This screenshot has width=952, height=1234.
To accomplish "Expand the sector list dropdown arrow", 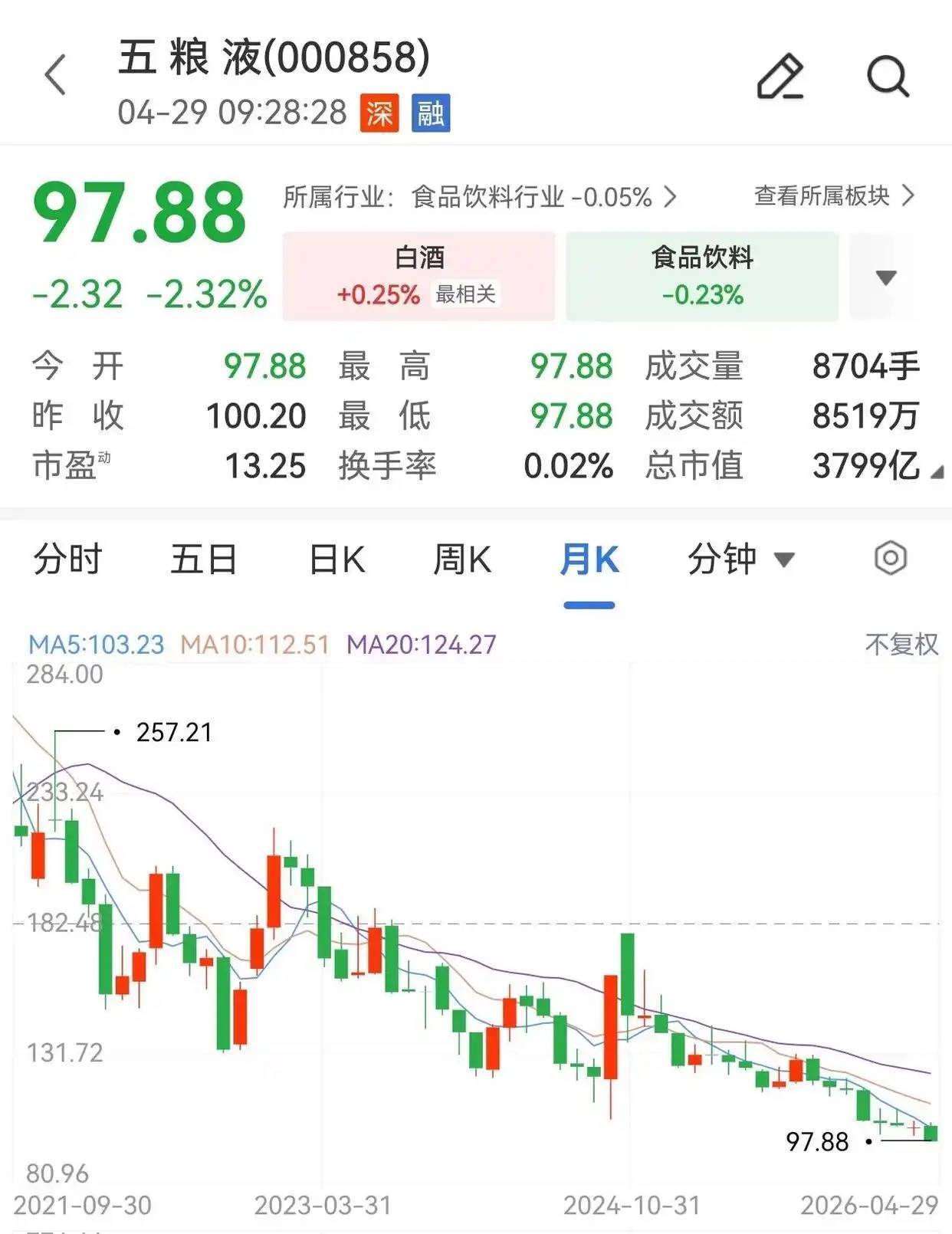I will click(885, 277).
